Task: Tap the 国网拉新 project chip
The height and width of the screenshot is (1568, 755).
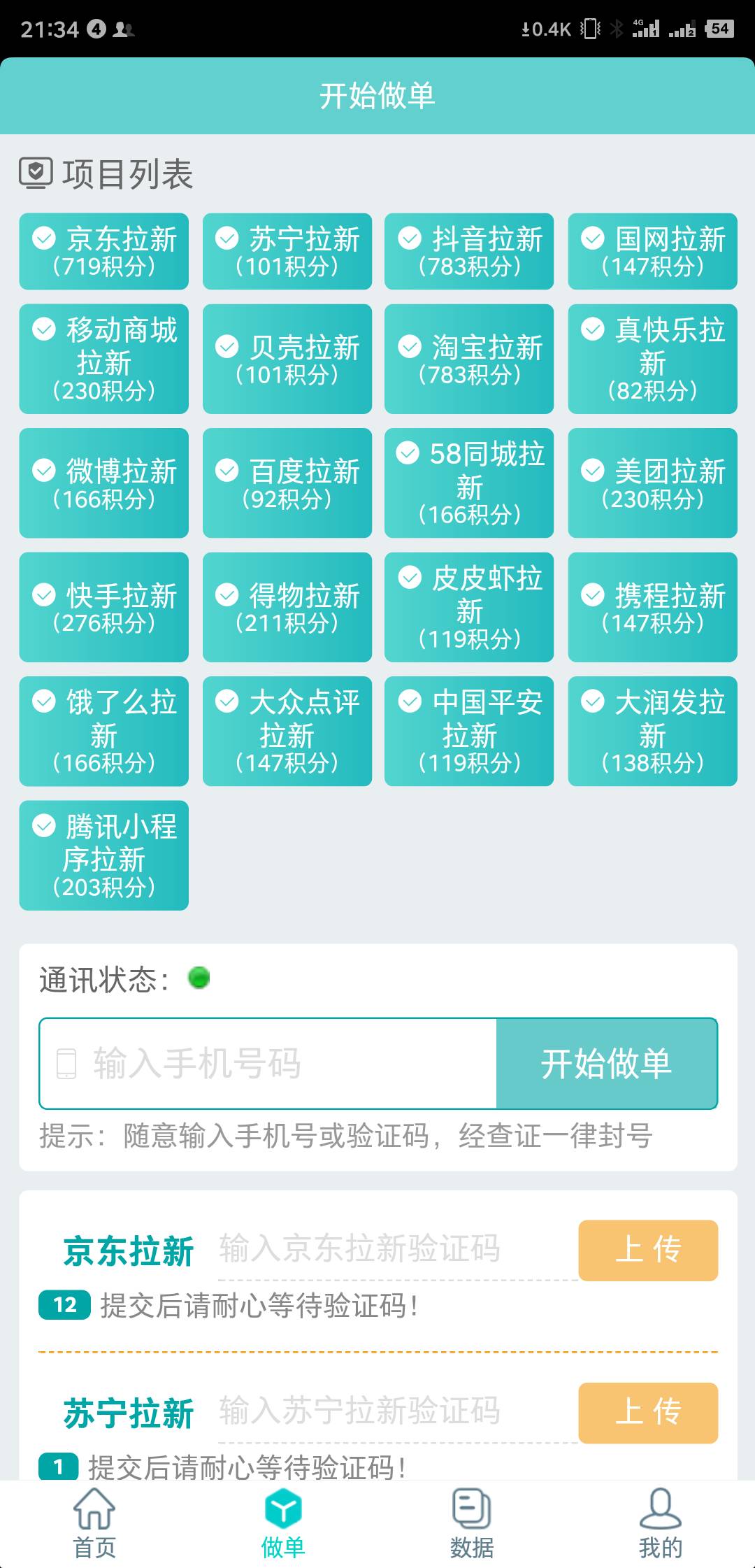Action: [652, 251]
